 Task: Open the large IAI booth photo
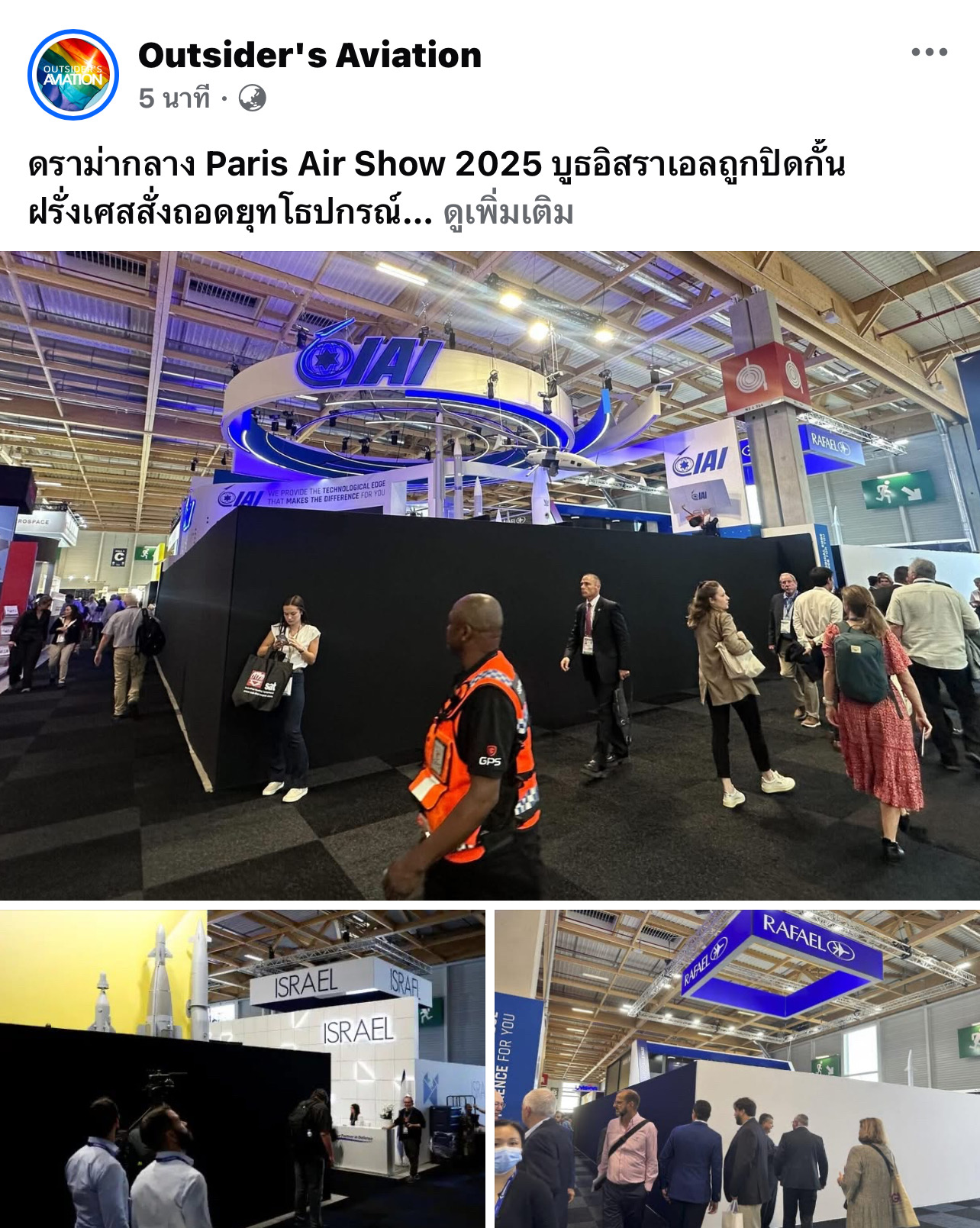click(490, 575)
